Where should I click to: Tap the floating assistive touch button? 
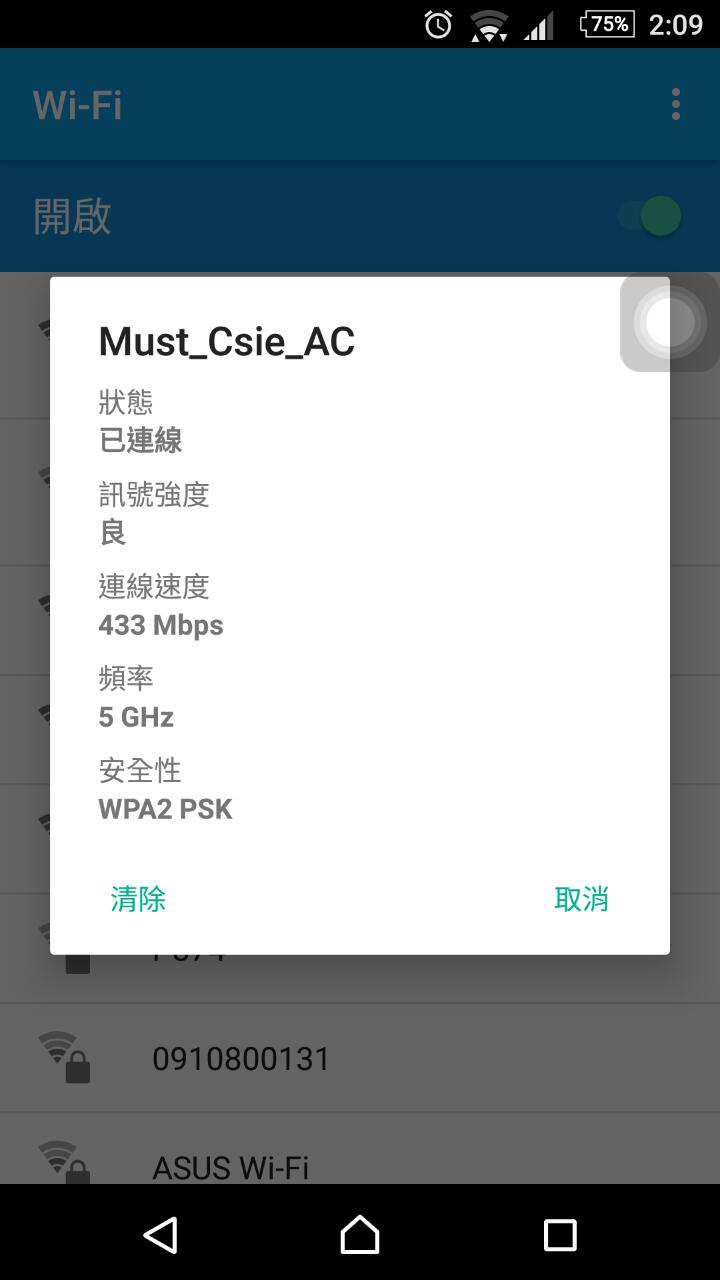pos(669,322)
